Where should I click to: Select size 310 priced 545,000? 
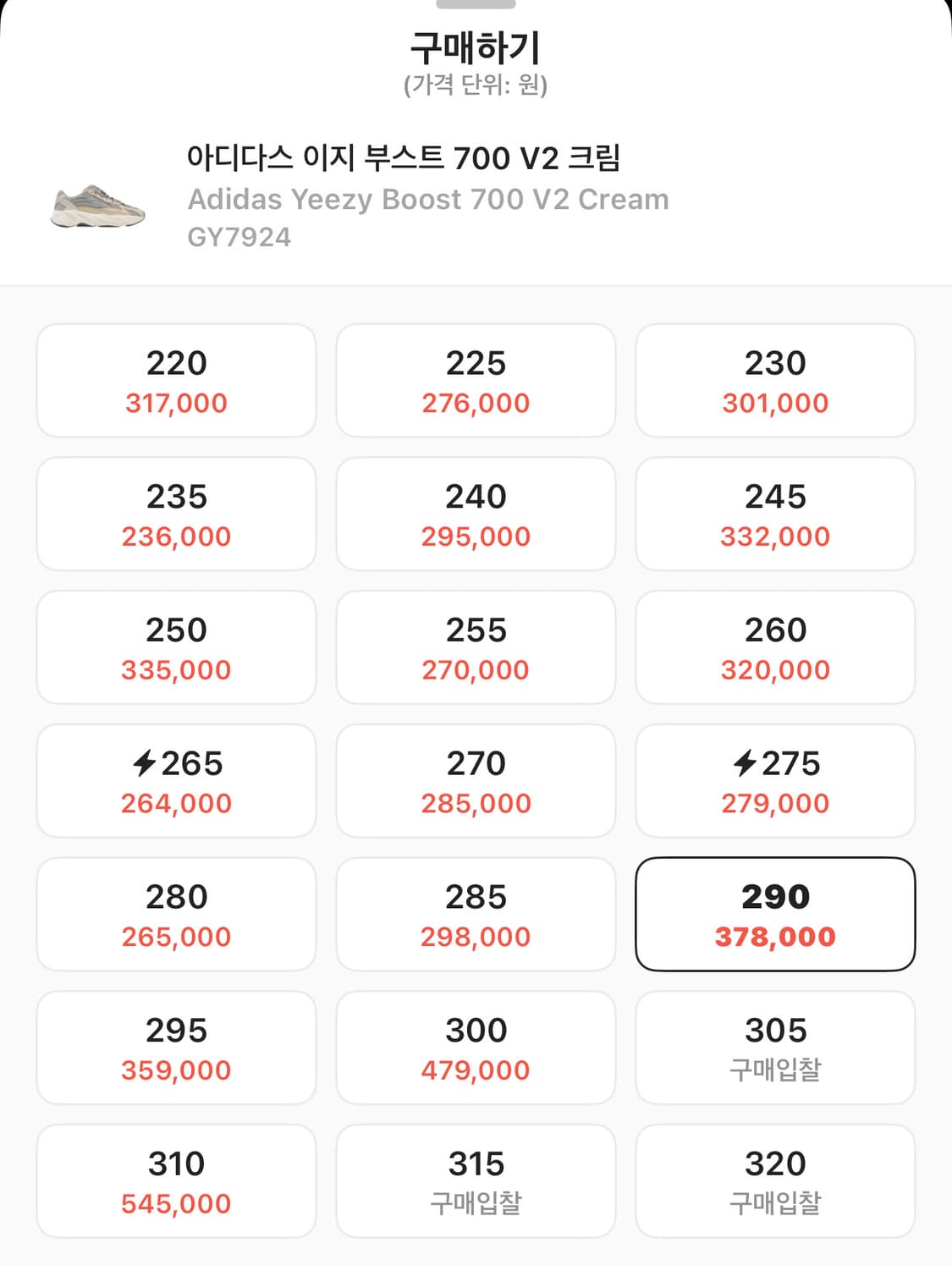click(175, 1180)
